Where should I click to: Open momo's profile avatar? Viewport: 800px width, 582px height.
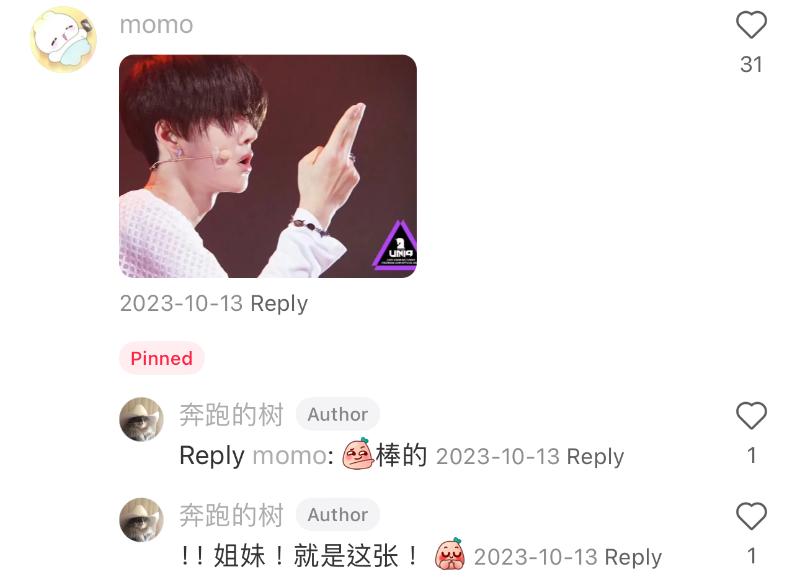coord(63,40)
